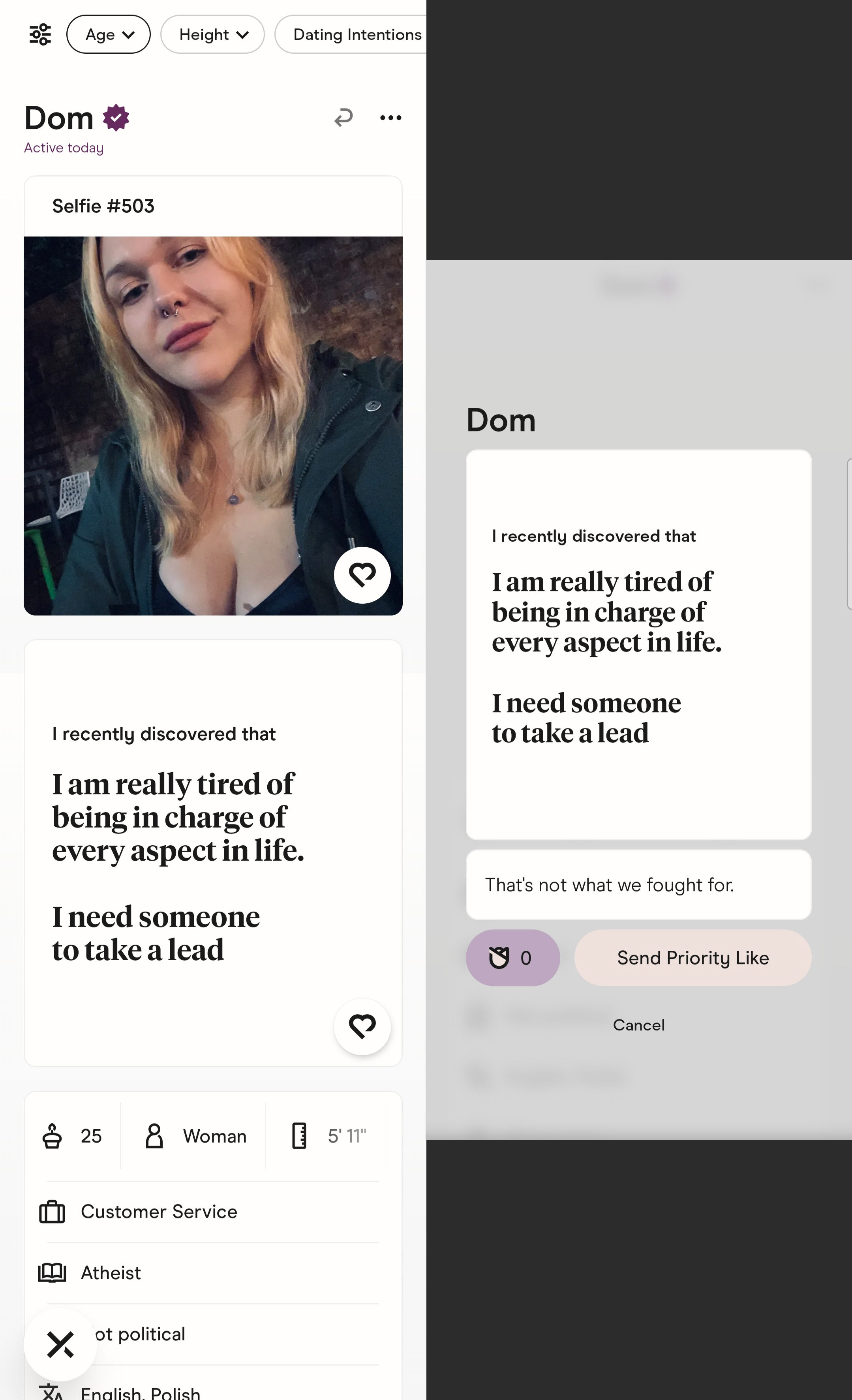Edit the comment "That's not what we fought for."

pos(638,885)
